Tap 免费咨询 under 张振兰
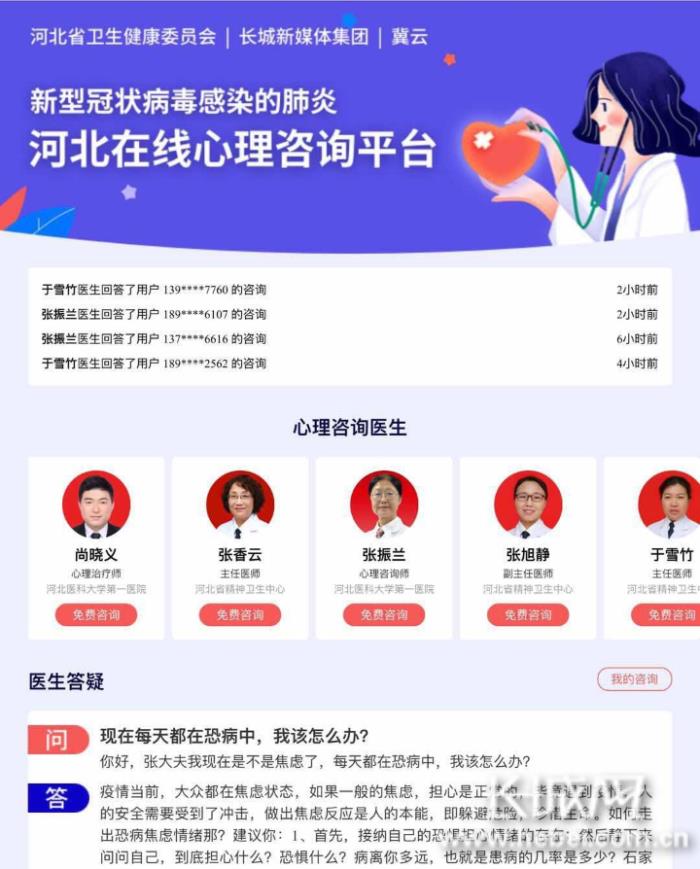The height and width of the screenshot is (869, 700). pos(384,615)
